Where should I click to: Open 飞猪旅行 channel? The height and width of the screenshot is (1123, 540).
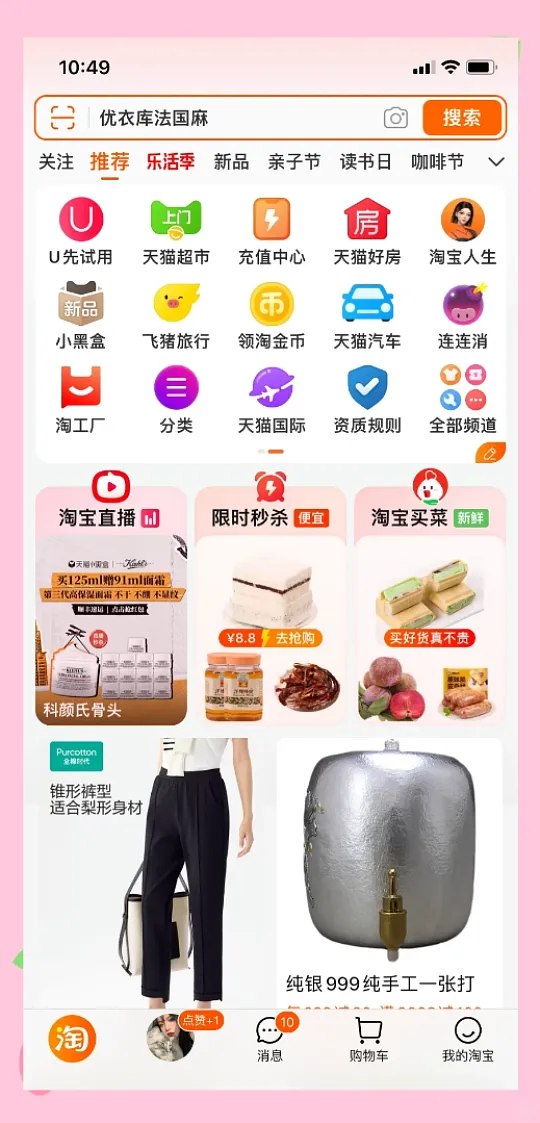[175, 316]
